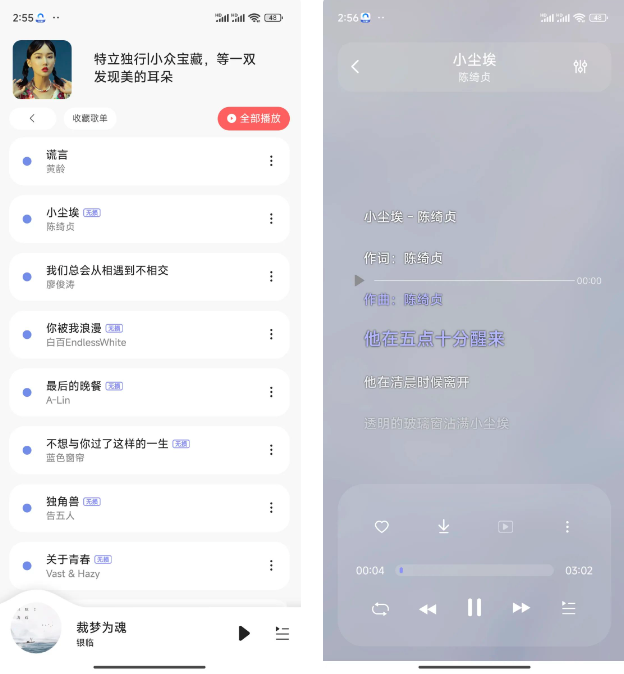Open the overflow menu for 最后的晚餐
Viewport: 624px width, 674px height.
[271, 393]
